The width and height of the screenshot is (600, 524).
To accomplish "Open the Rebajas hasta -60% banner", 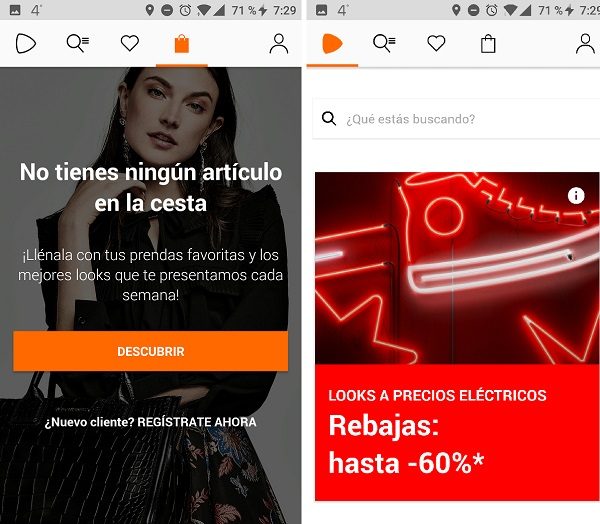I will [x=457, y=335].
